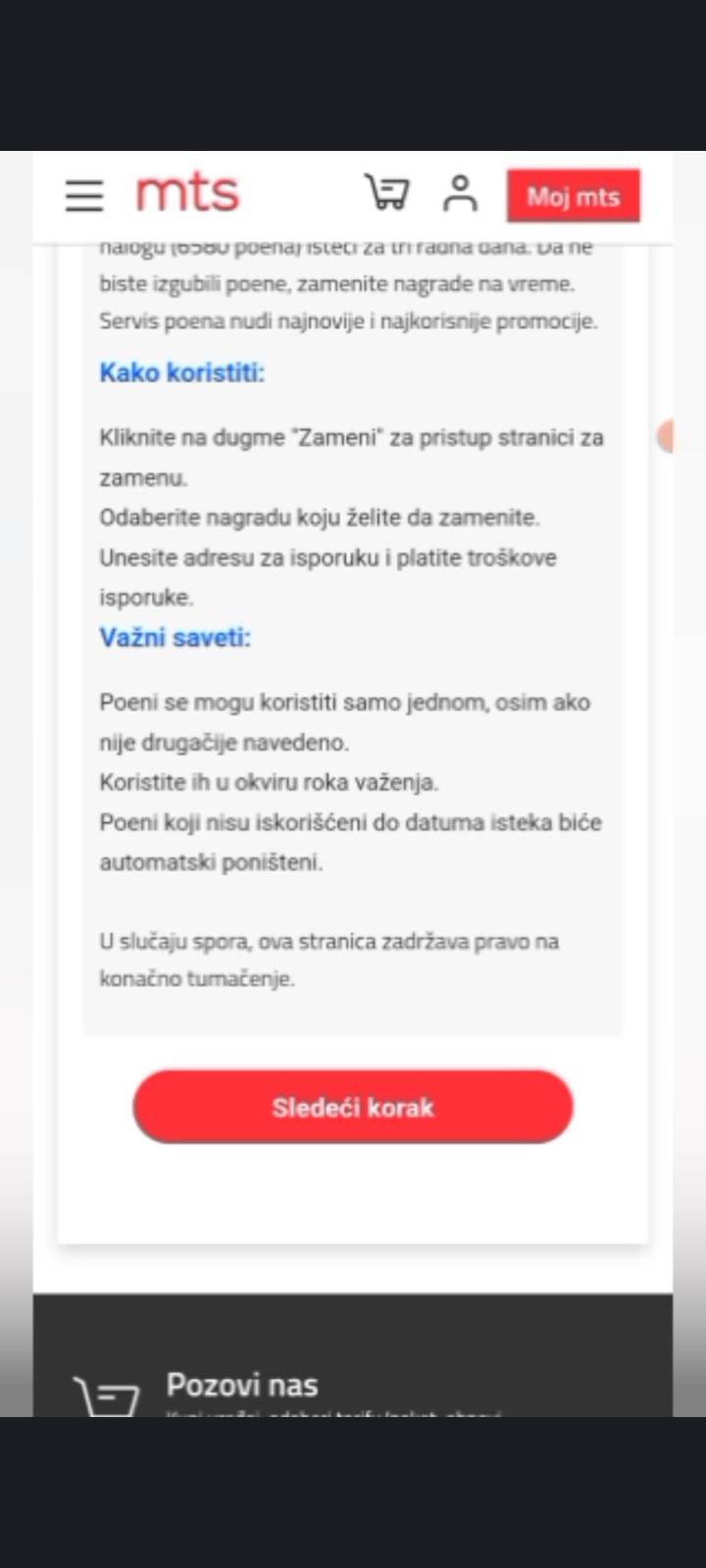Continue with Sledeći korak button
This screenshot has height=1568, width=706.
353,1106
